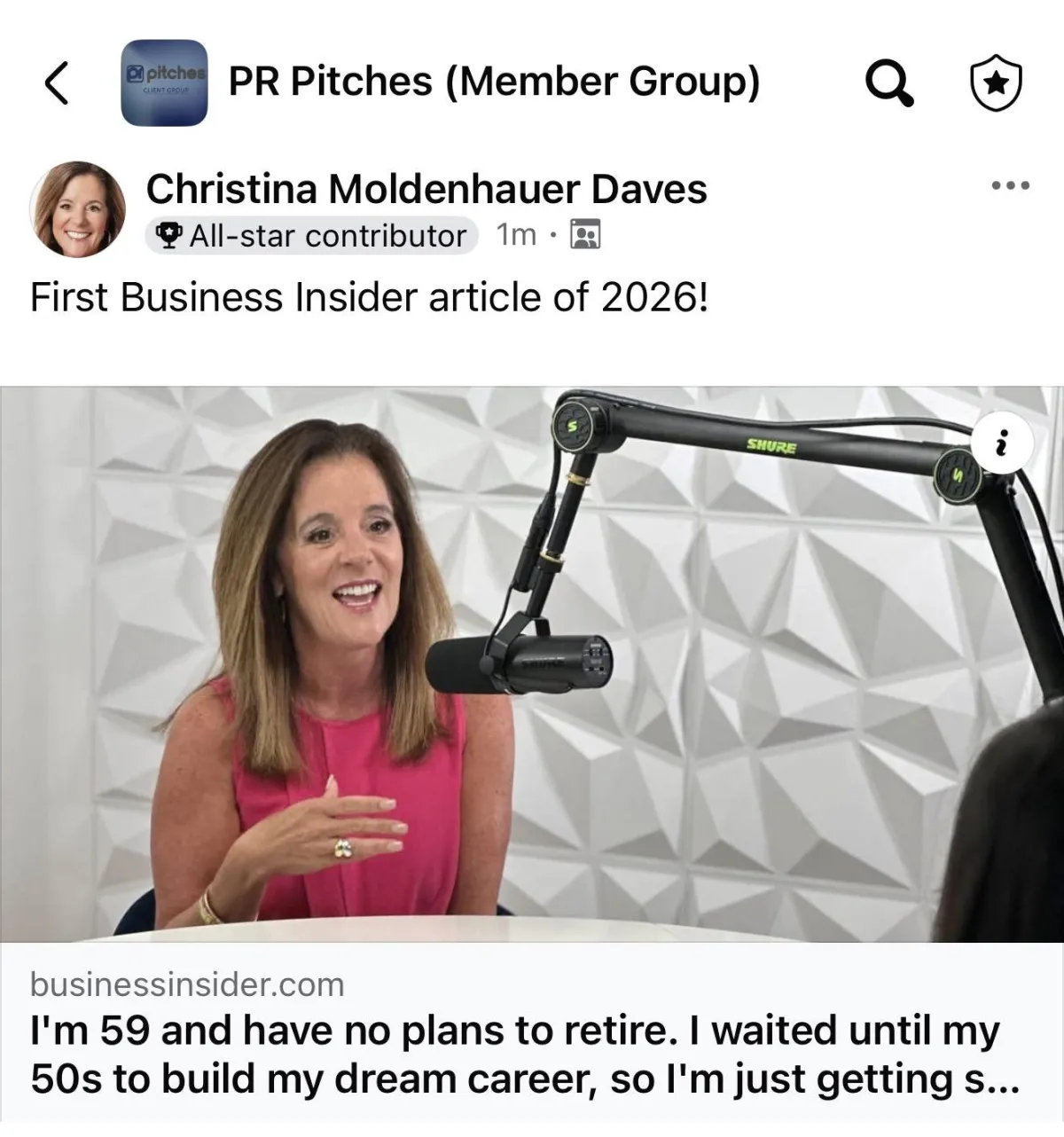View Christina Moldenhauer Daves' profile picture
The height and width of the screenshot is (1137, 1064).
78,209
